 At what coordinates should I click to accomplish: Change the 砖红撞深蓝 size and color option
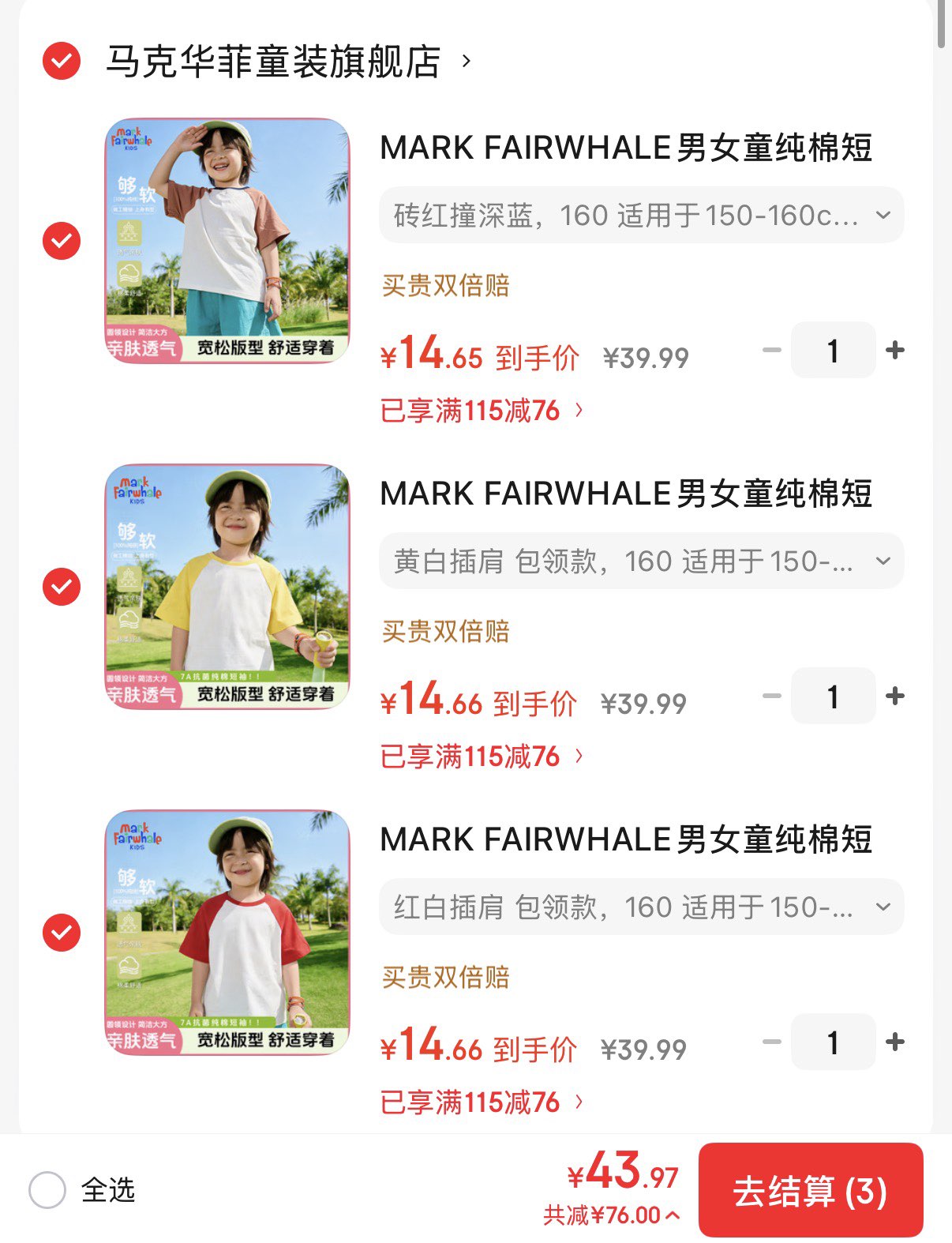point(641,216)
